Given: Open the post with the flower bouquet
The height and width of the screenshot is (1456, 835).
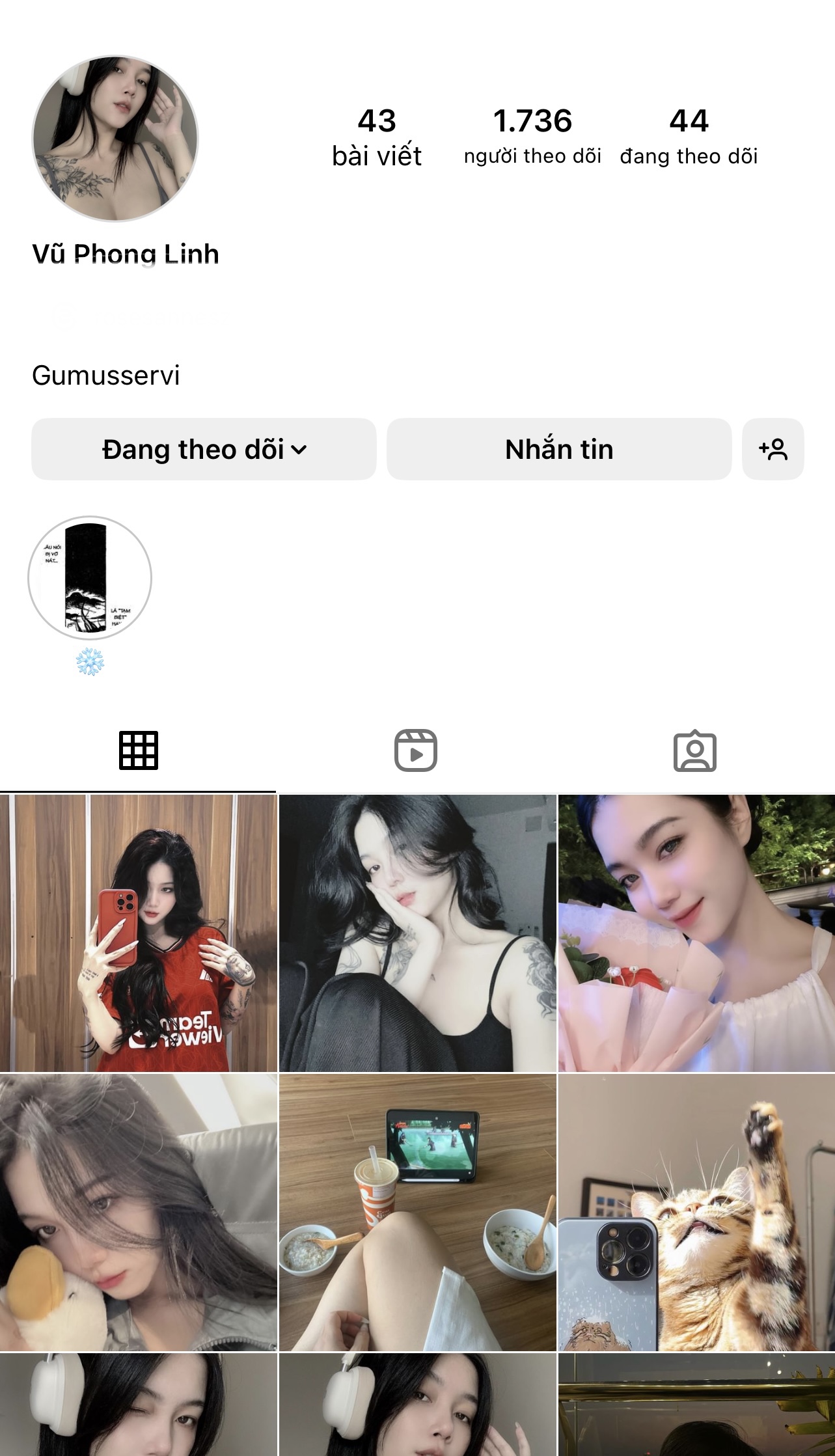Looking at the screenshot, I should pos(696,933).
